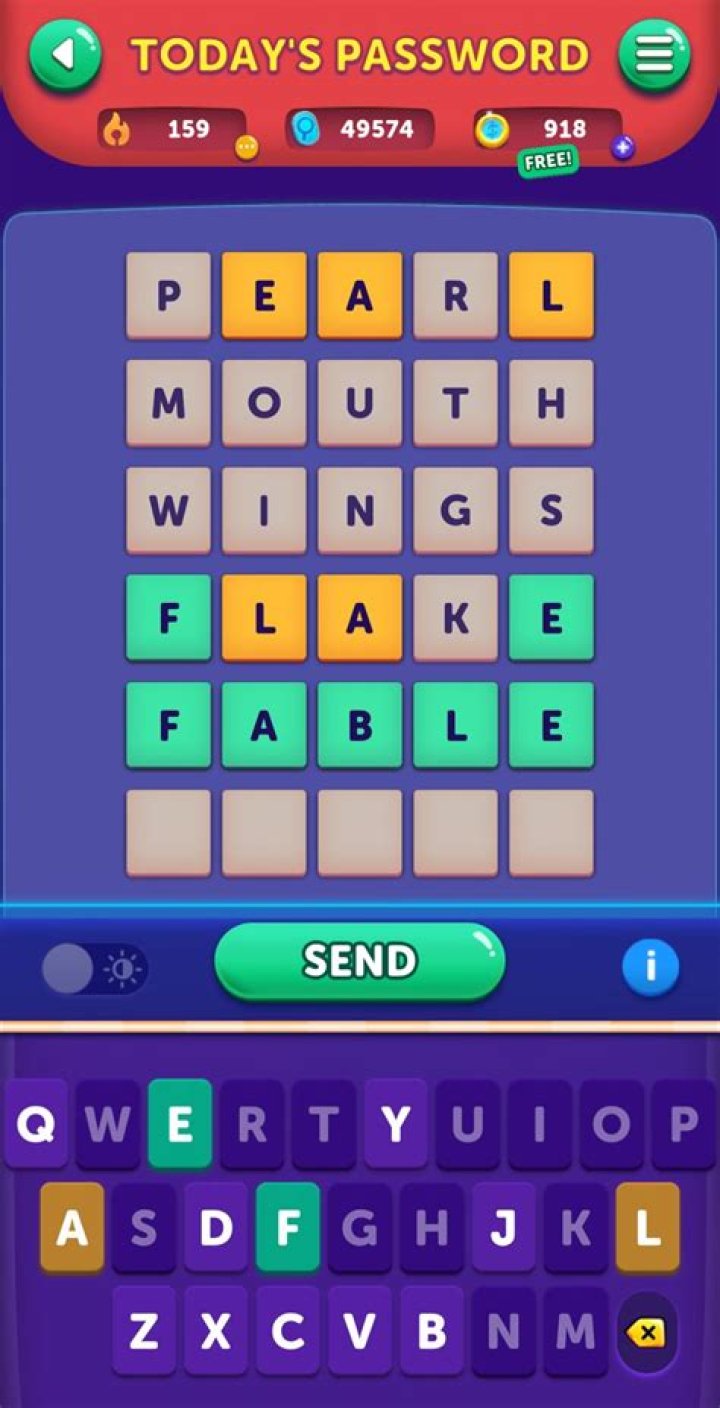The height and width of the screenshot is (1408, 720).
Task: Type the letter C key
Action: [288, 1331]
